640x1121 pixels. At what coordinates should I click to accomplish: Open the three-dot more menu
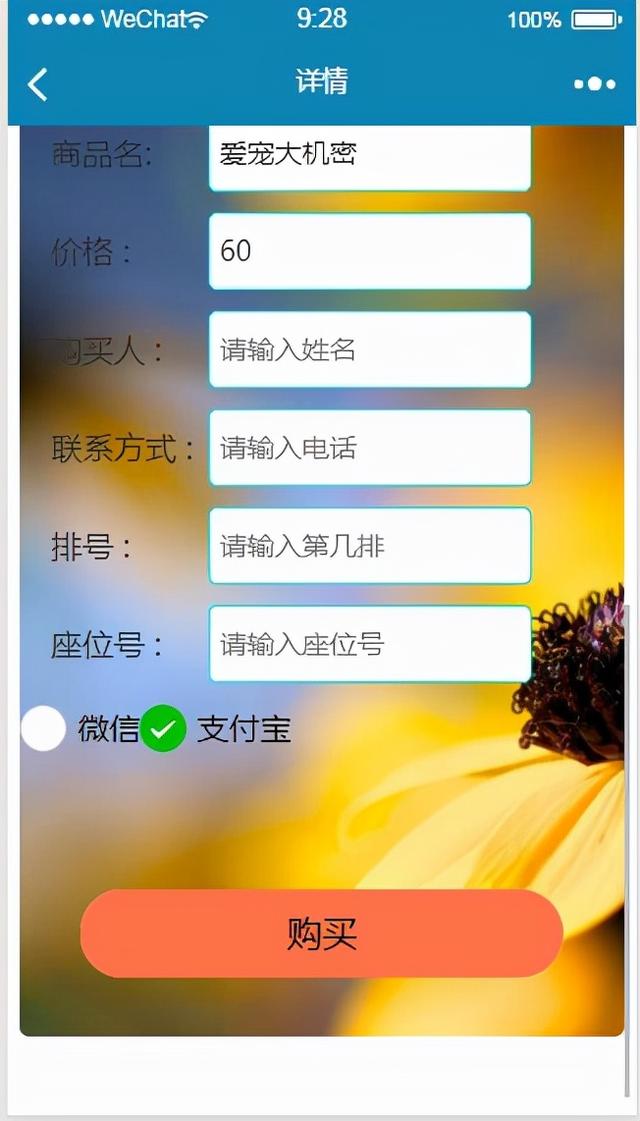click(x=594, y=84)
